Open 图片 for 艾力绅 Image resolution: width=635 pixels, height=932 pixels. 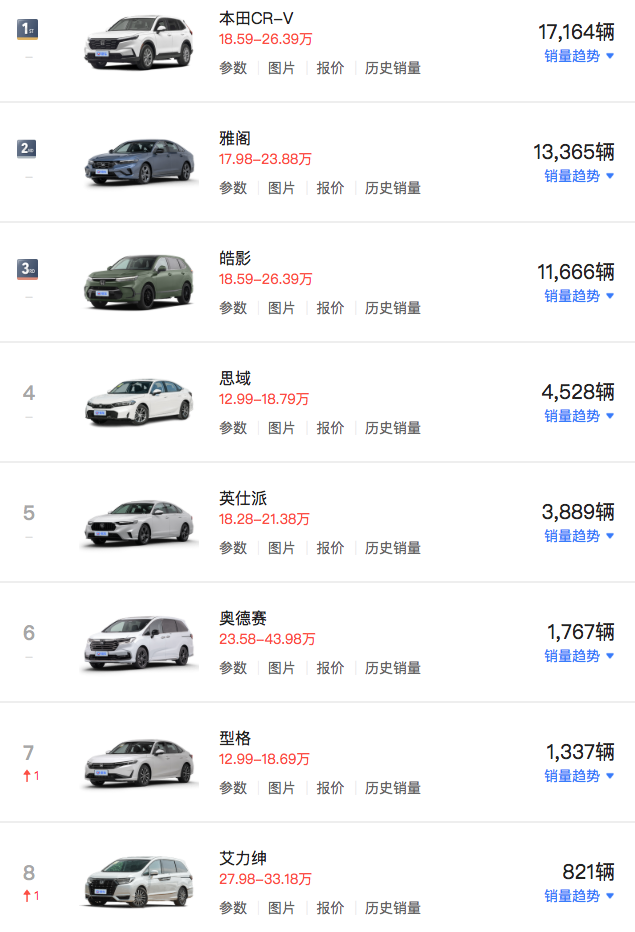[x=282, y=908]
